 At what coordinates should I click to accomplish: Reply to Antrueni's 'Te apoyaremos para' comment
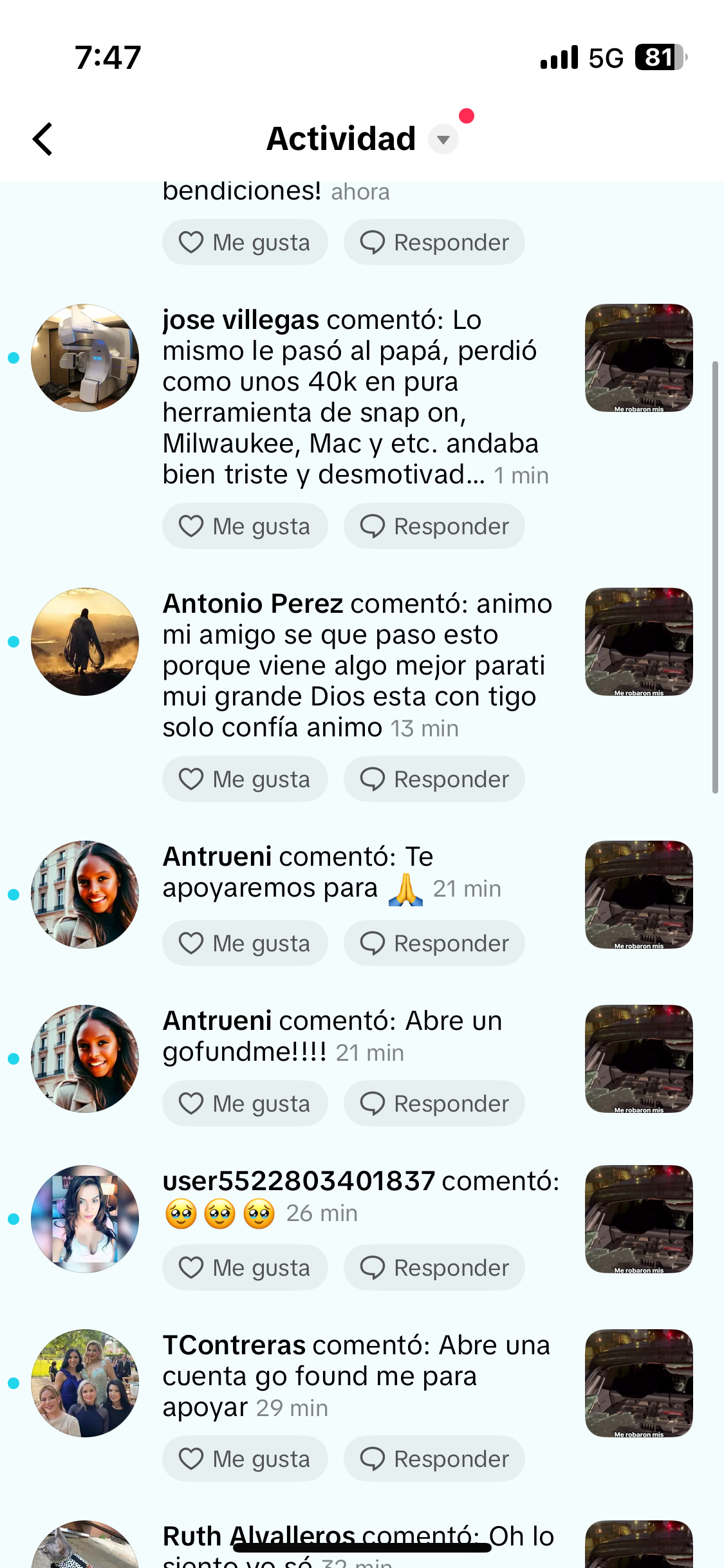pyautogui.click(x=434, y=943)
